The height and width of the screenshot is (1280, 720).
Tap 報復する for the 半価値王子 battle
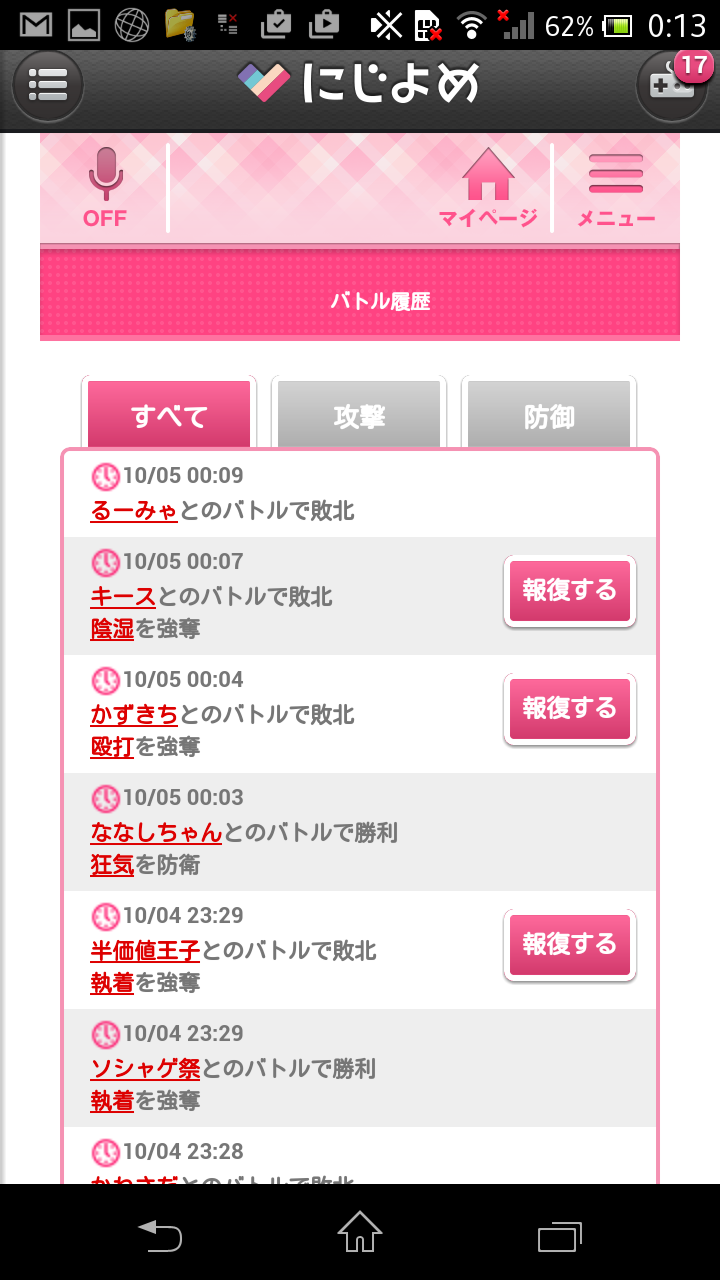click(570, 945)
